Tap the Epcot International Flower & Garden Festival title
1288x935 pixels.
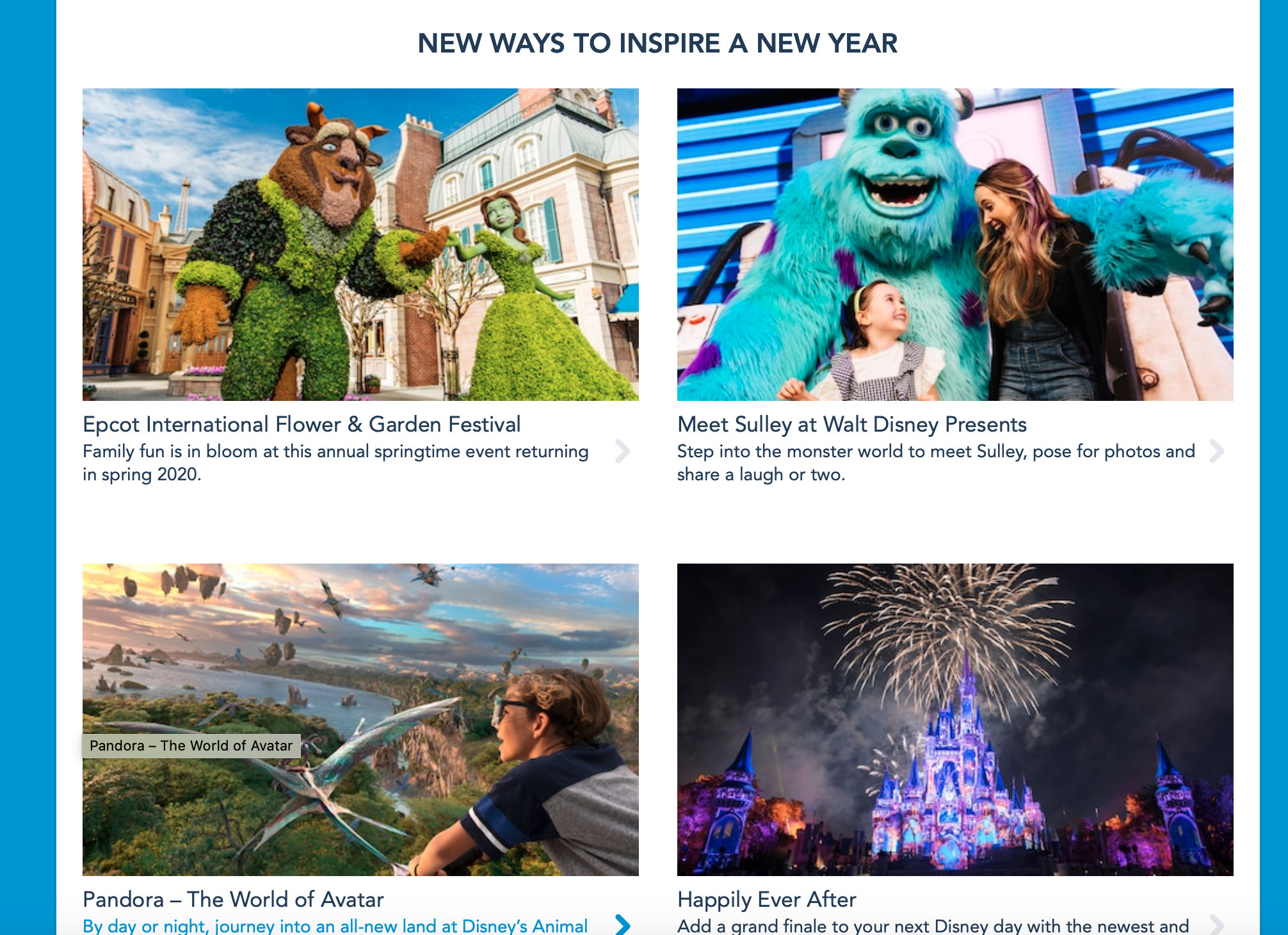coord(302,425)
